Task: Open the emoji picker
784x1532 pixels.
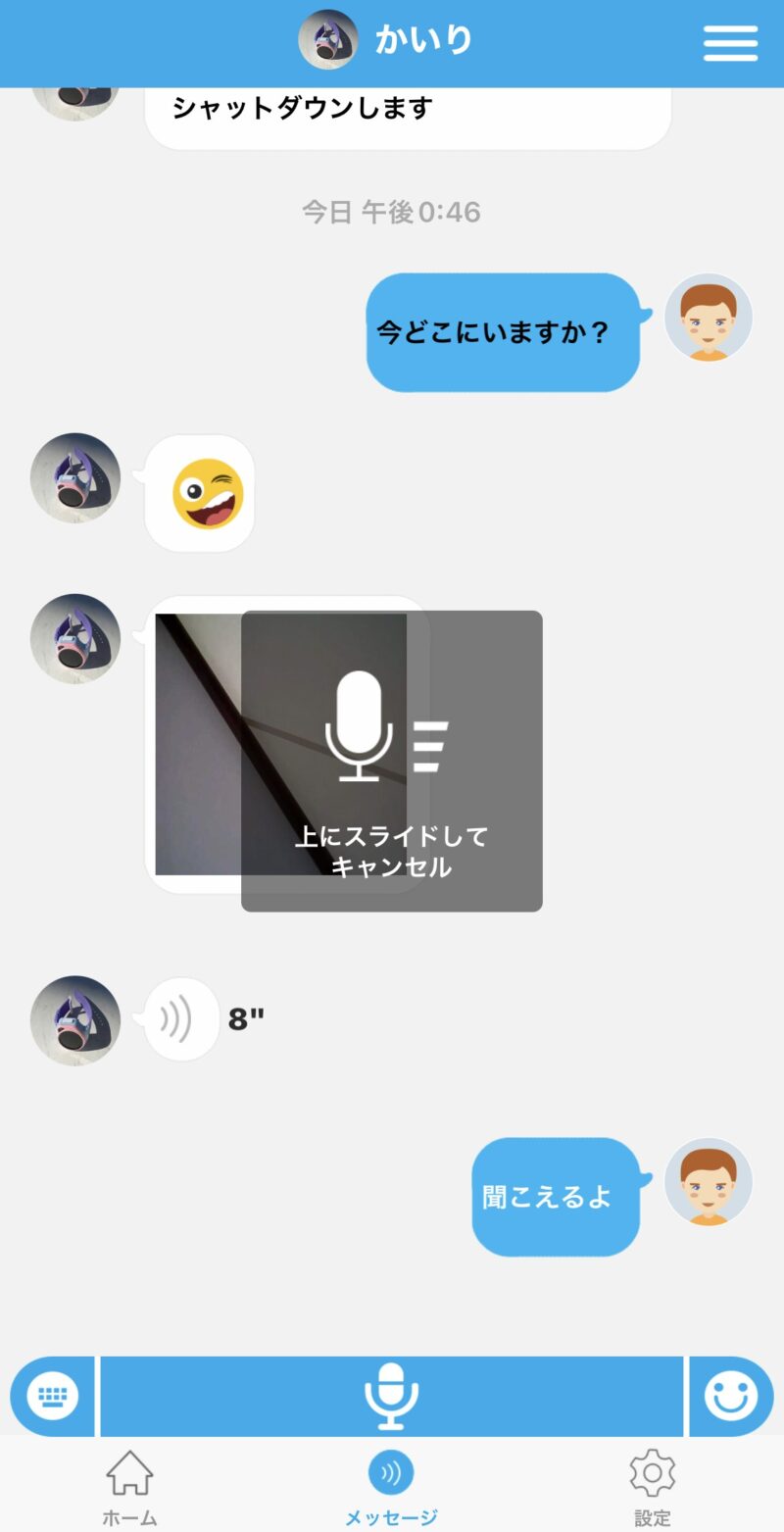Action: tap(731, 1396)
